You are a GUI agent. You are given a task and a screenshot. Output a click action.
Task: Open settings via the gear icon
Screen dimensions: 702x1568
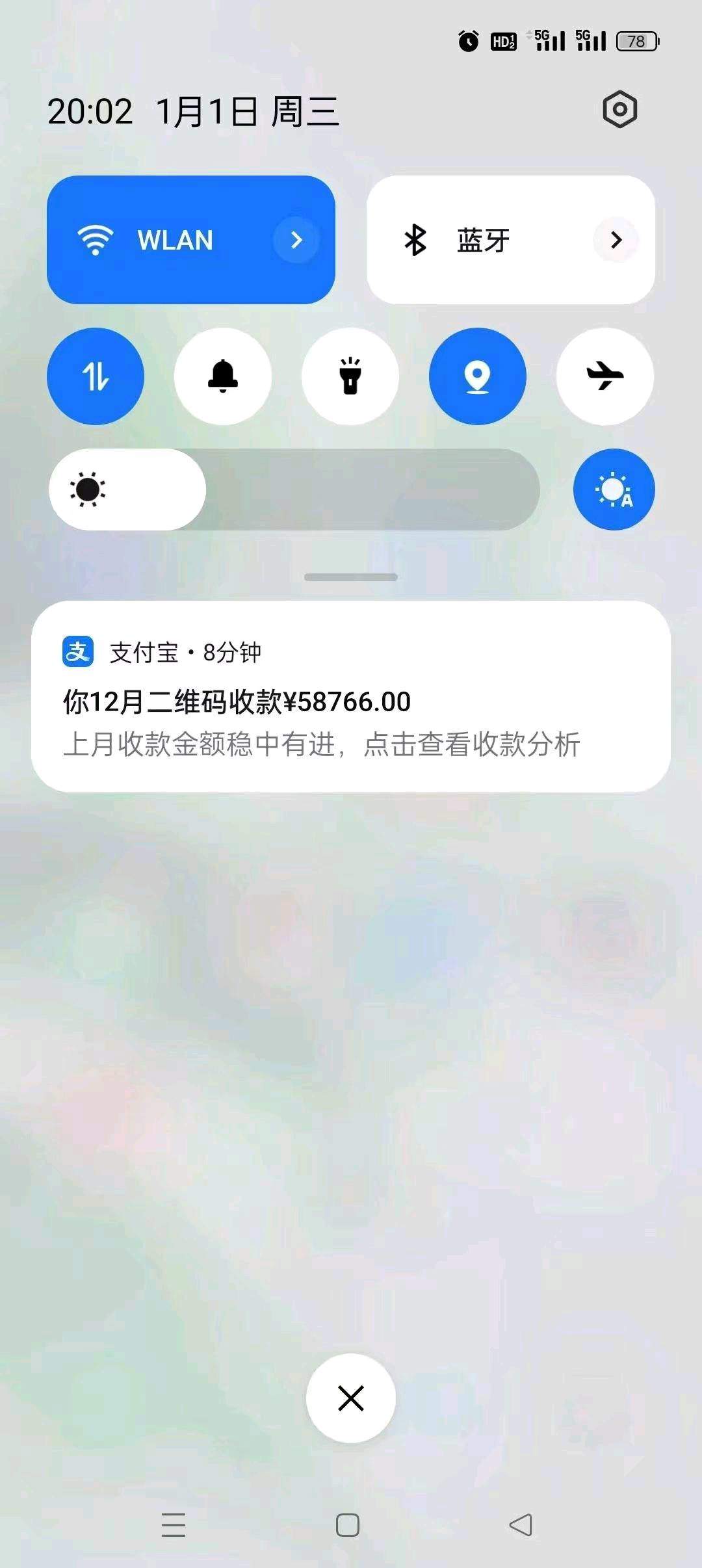(x=619, y=109)
